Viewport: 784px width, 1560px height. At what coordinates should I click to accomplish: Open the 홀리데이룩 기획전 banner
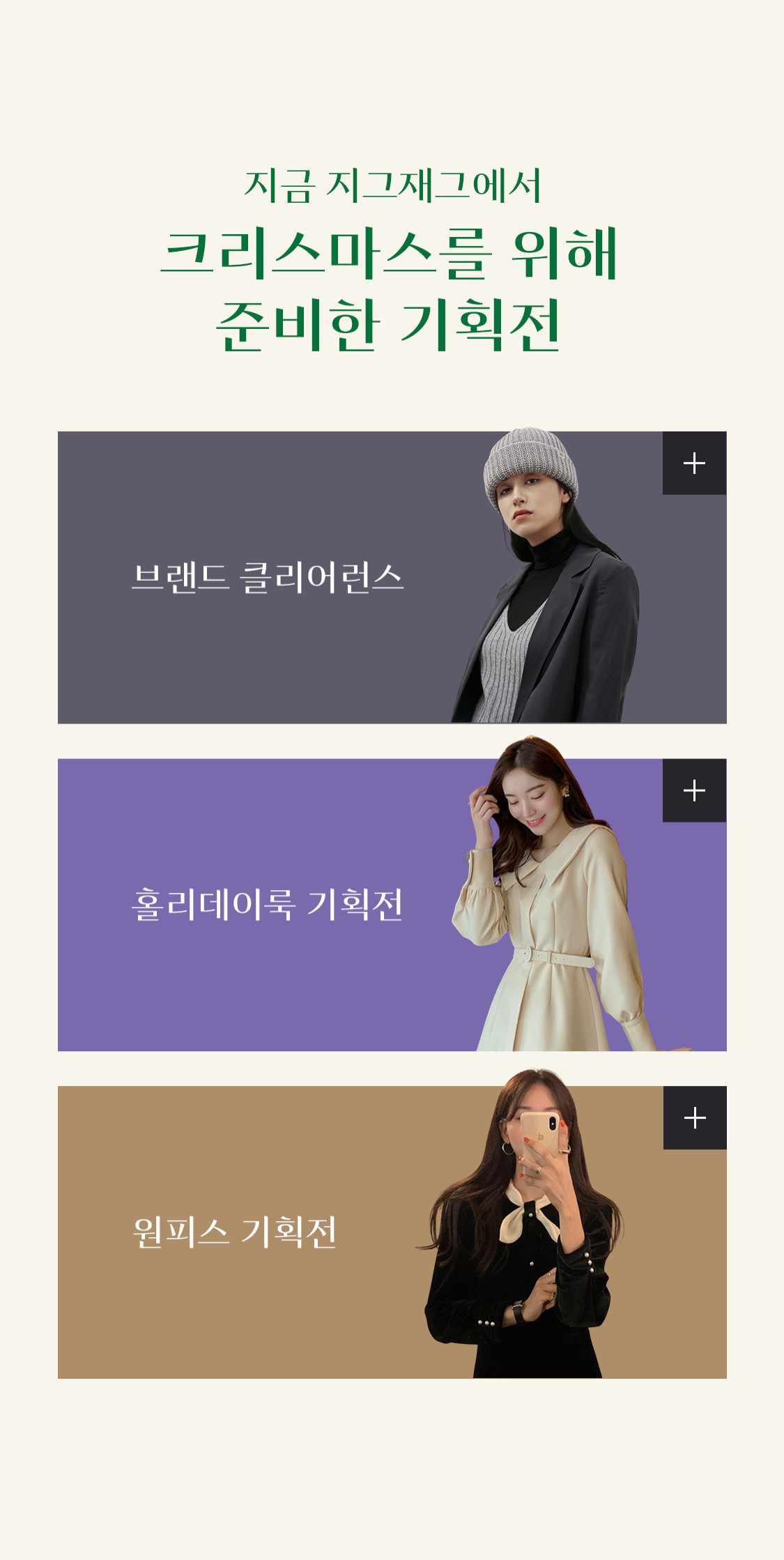268,905
